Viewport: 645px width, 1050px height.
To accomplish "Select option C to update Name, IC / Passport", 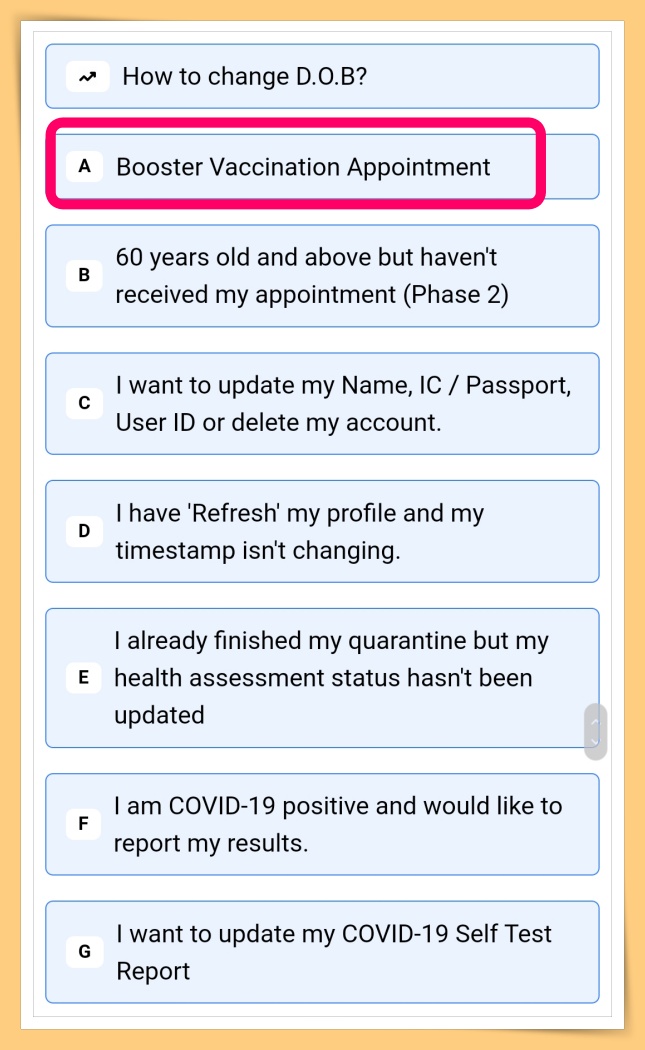I will pos(322,404).
